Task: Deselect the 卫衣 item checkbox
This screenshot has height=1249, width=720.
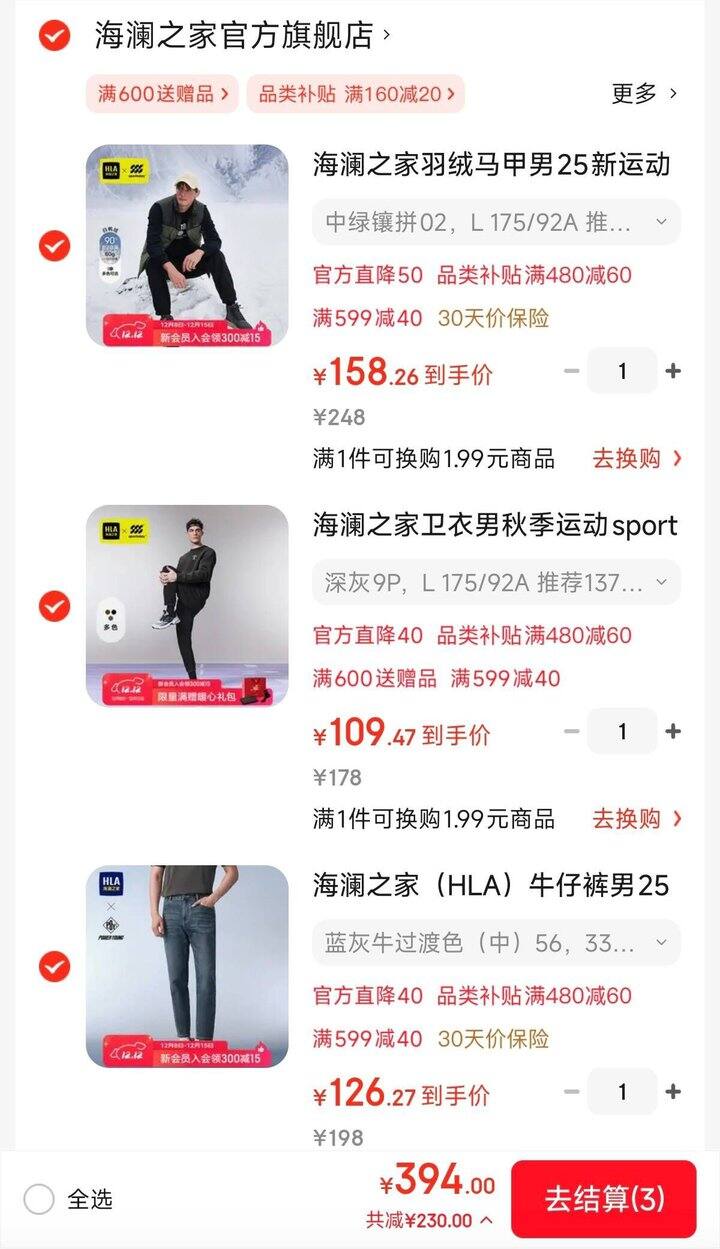Action: [x=54, y=606]
